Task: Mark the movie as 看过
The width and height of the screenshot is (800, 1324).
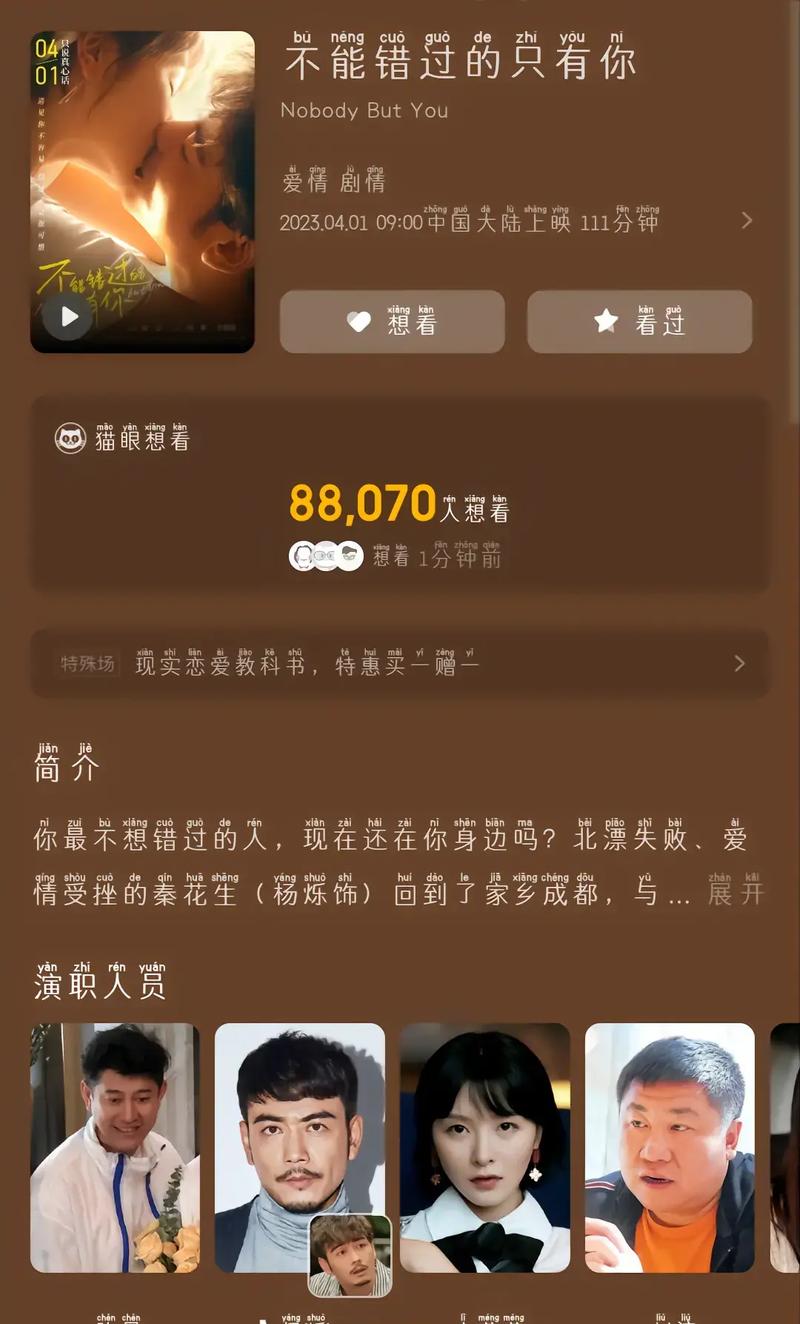Action: pyautogui.click(x=640, y=321)
